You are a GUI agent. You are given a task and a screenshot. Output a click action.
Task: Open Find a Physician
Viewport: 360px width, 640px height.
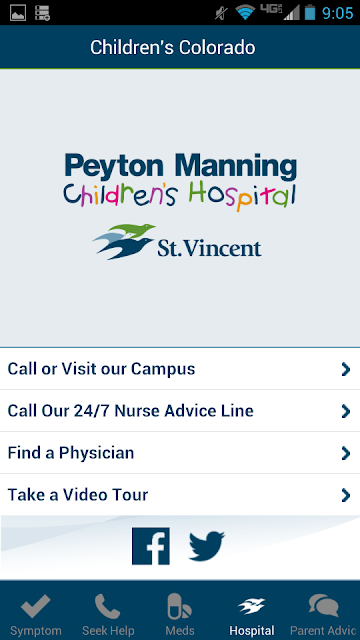tap(180, 453)
